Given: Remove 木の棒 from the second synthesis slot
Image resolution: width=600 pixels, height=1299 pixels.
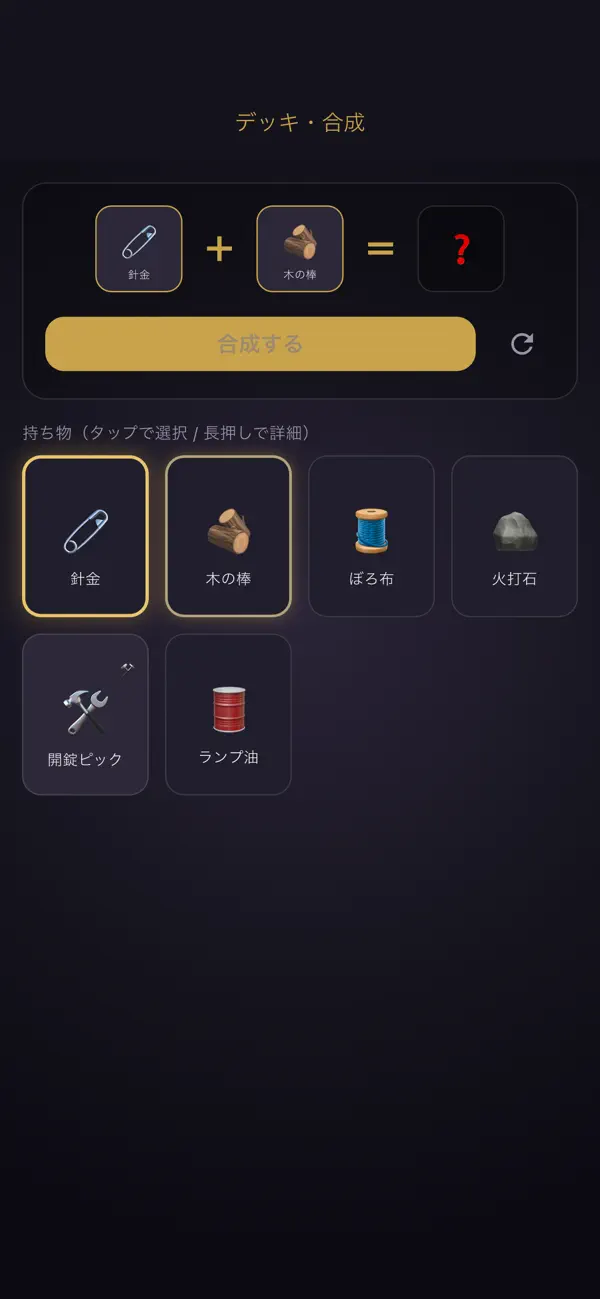Looking at the screenshot, I should 300,249.
